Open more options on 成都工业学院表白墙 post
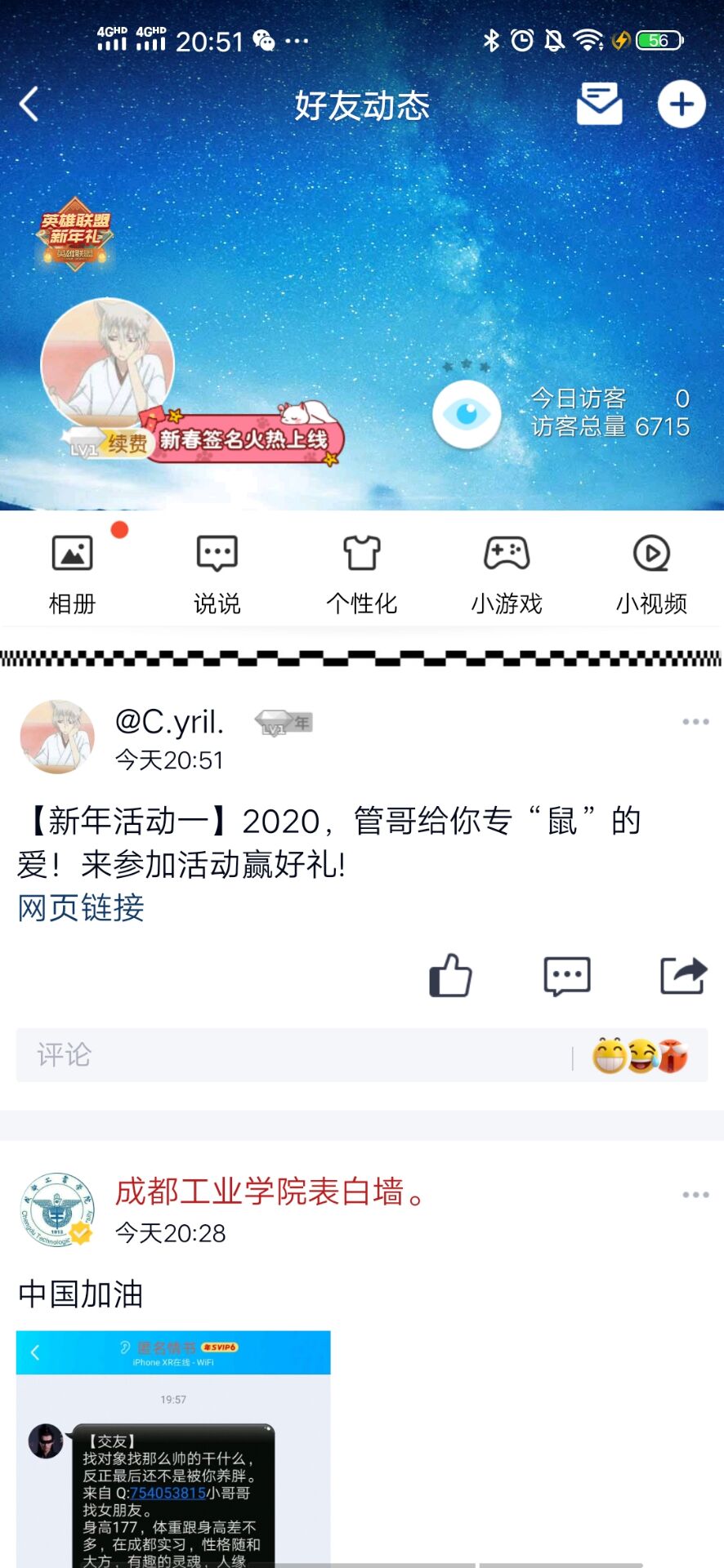724x1568 pixels. pos(695,1195)
